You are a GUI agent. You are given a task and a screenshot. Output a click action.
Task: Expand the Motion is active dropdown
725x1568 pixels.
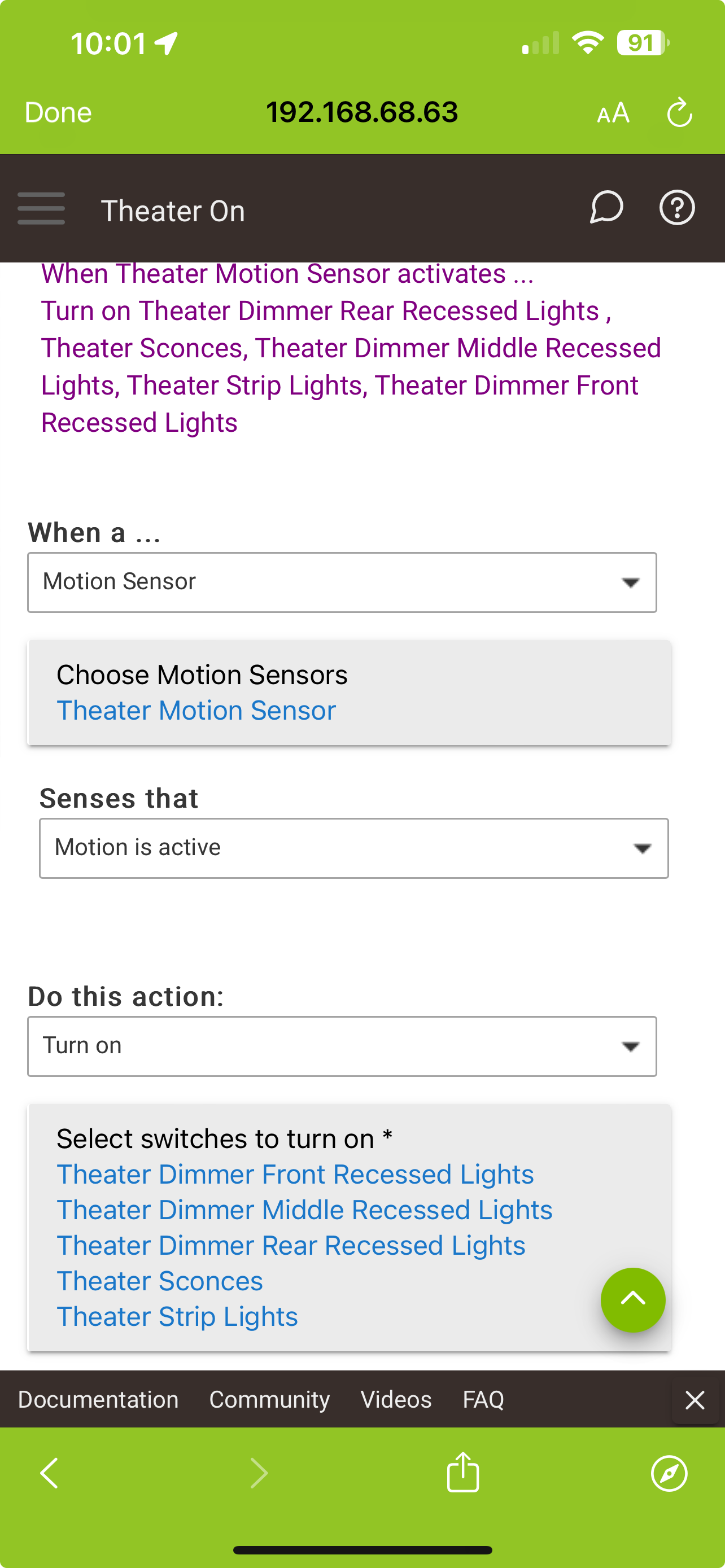click(x=353, y=848)
